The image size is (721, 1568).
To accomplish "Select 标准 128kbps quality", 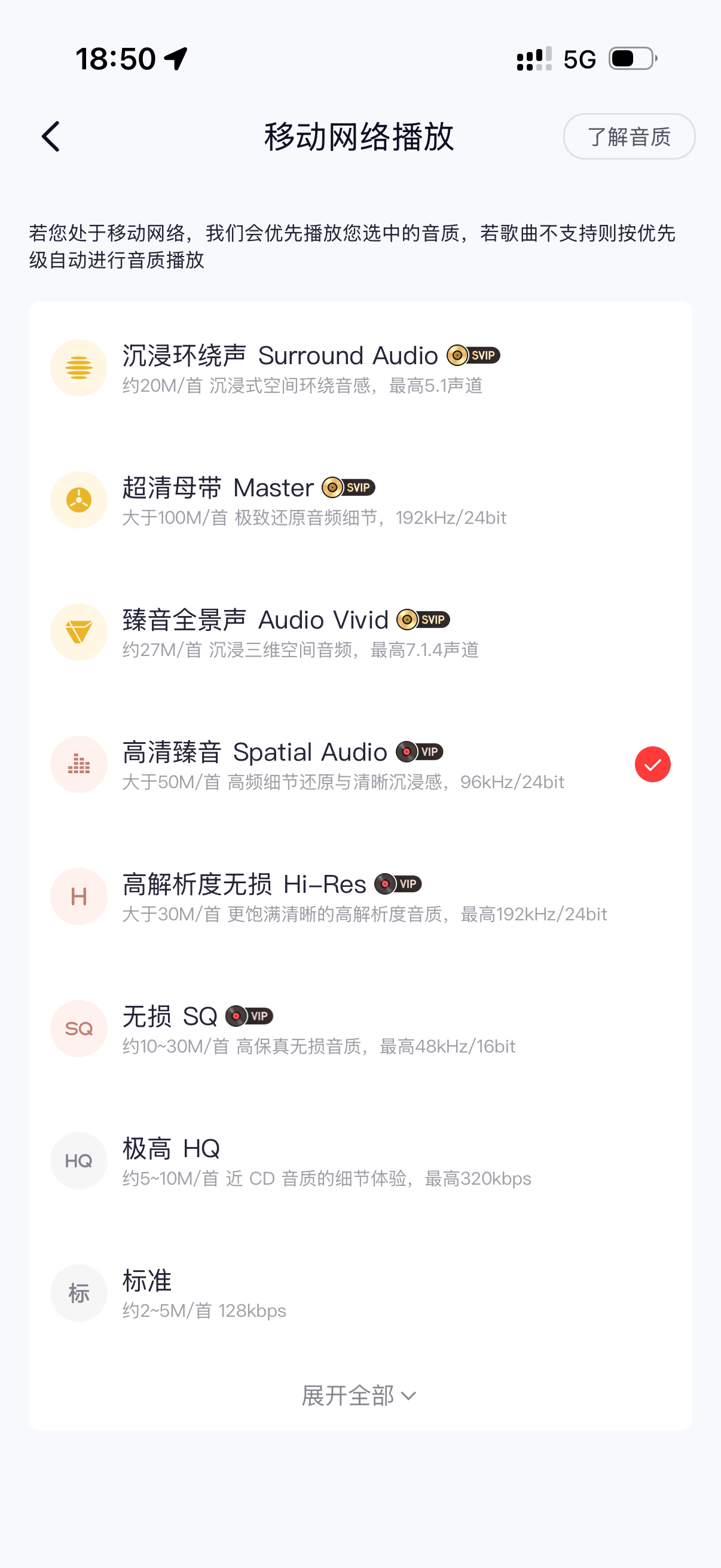I will pos(360,1293).
